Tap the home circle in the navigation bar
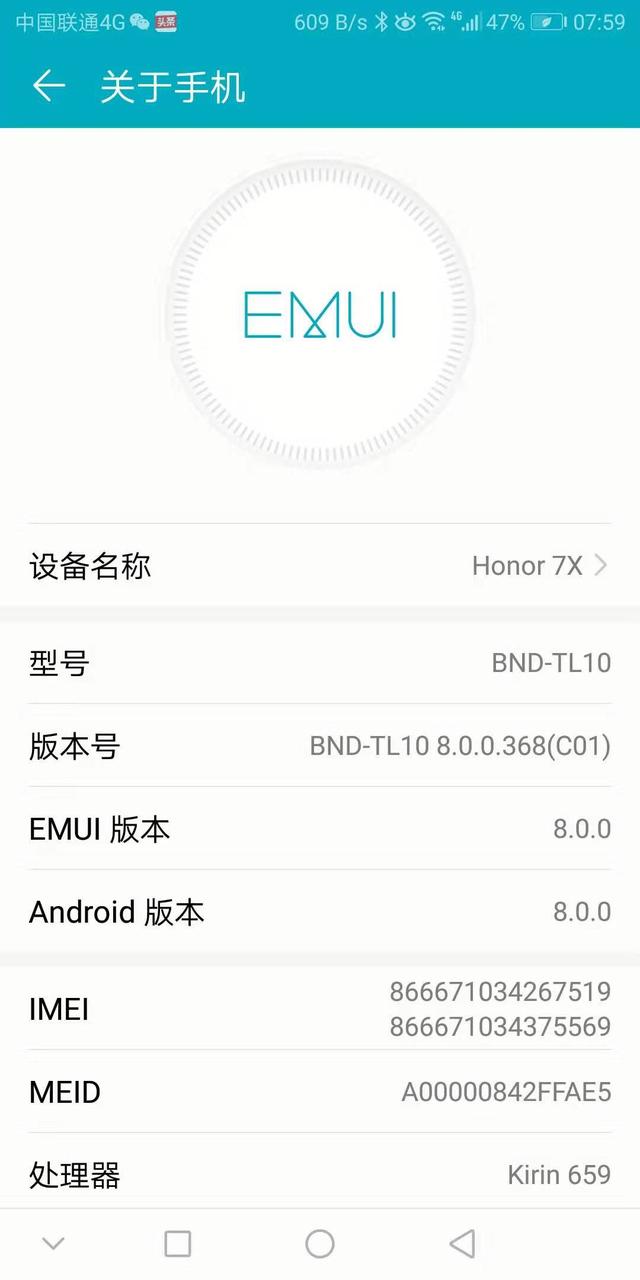The height and width of the screenshot is (1280, 640). [x=320, y=1243]
